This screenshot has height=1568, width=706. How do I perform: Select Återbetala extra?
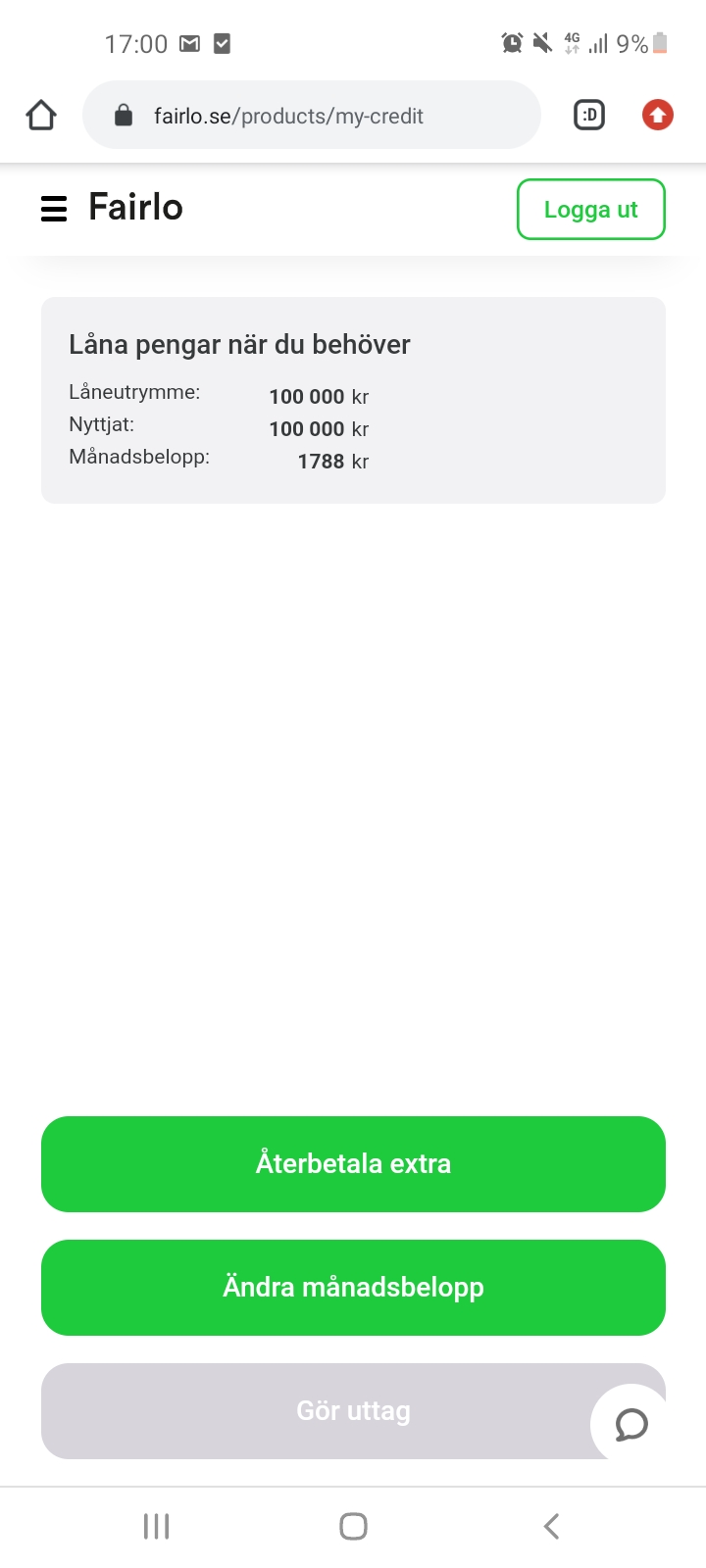pyautogui.click(x=353, y=1164)
